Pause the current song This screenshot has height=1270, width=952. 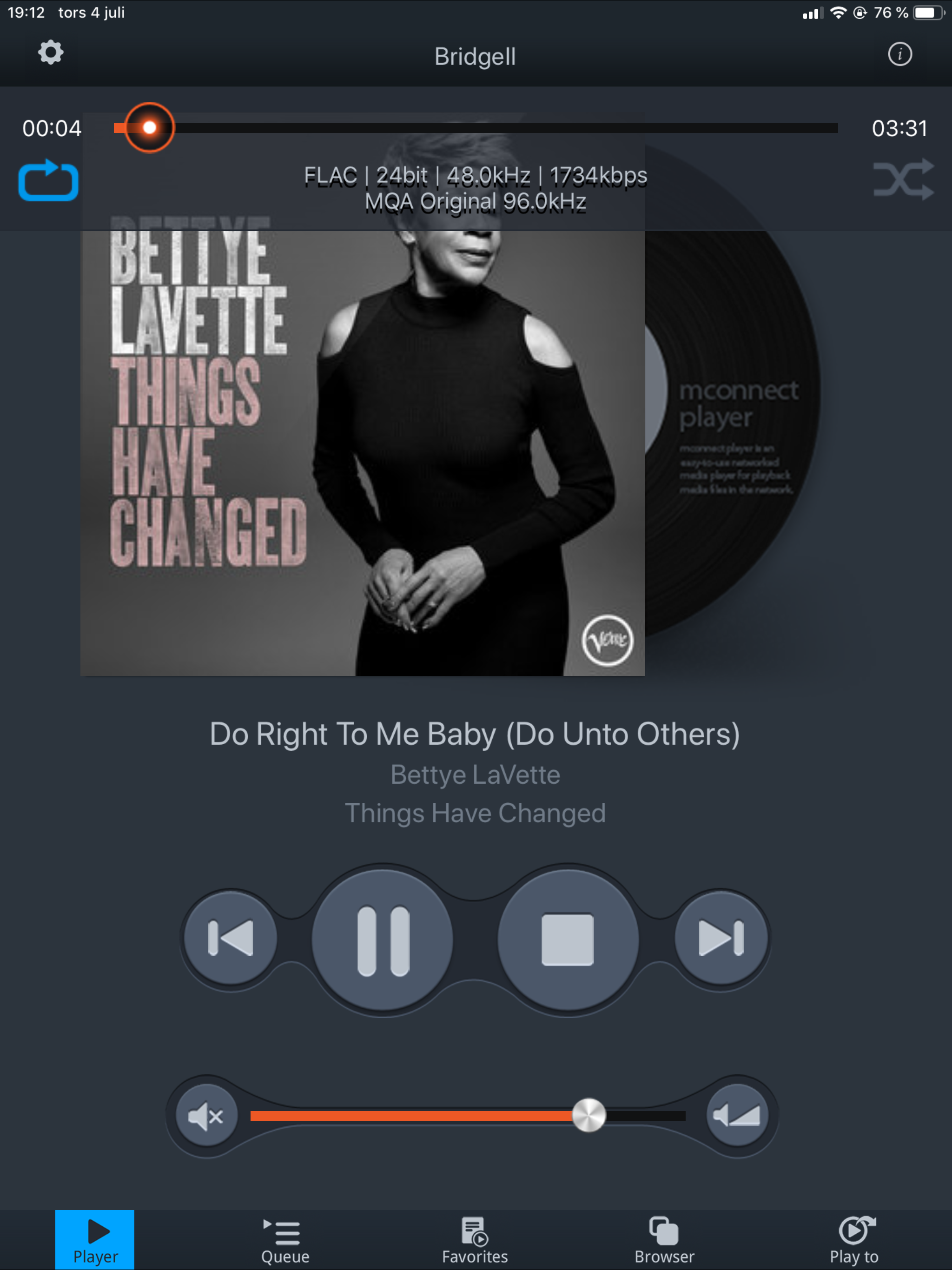[383, 940]
